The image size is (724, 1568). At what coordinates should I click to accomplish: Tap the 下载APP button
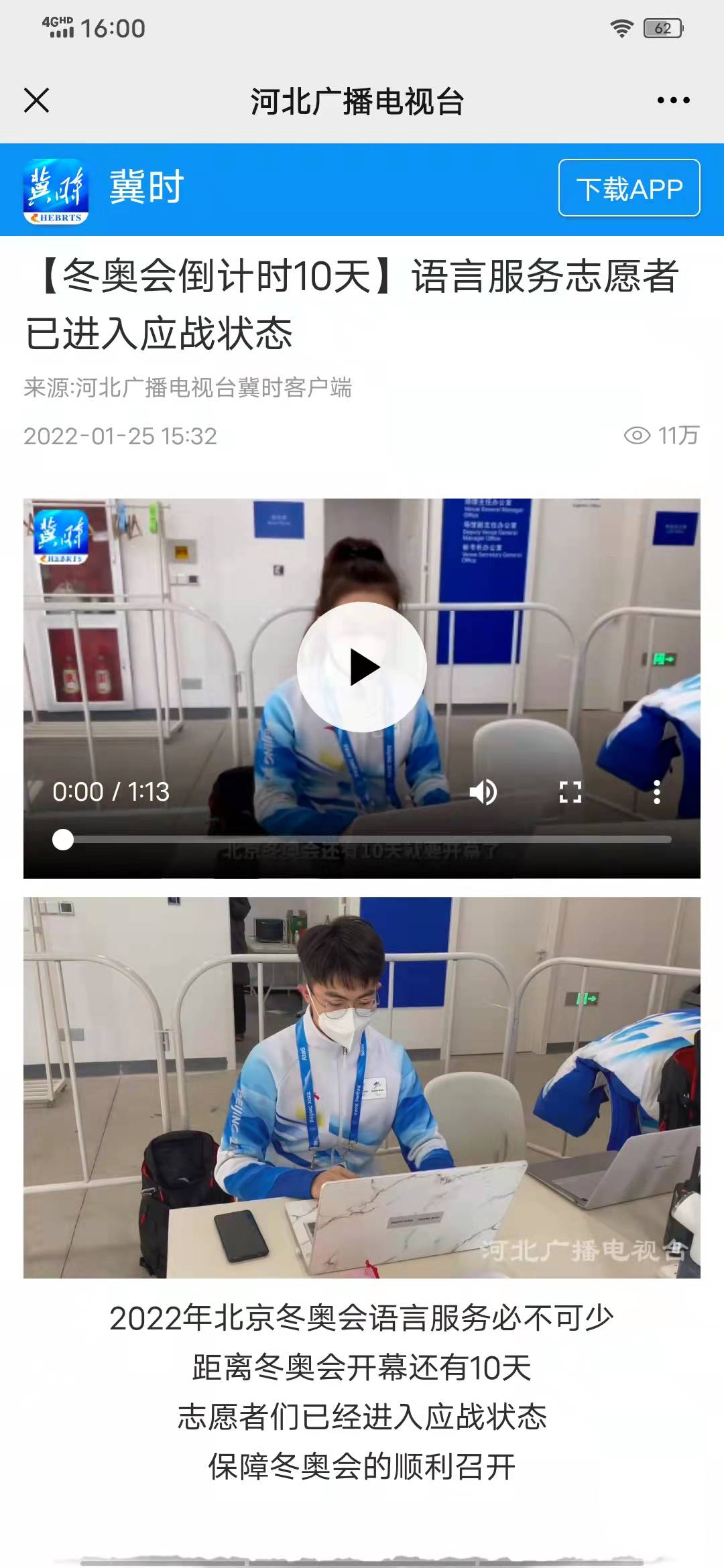tap(629, 188)
